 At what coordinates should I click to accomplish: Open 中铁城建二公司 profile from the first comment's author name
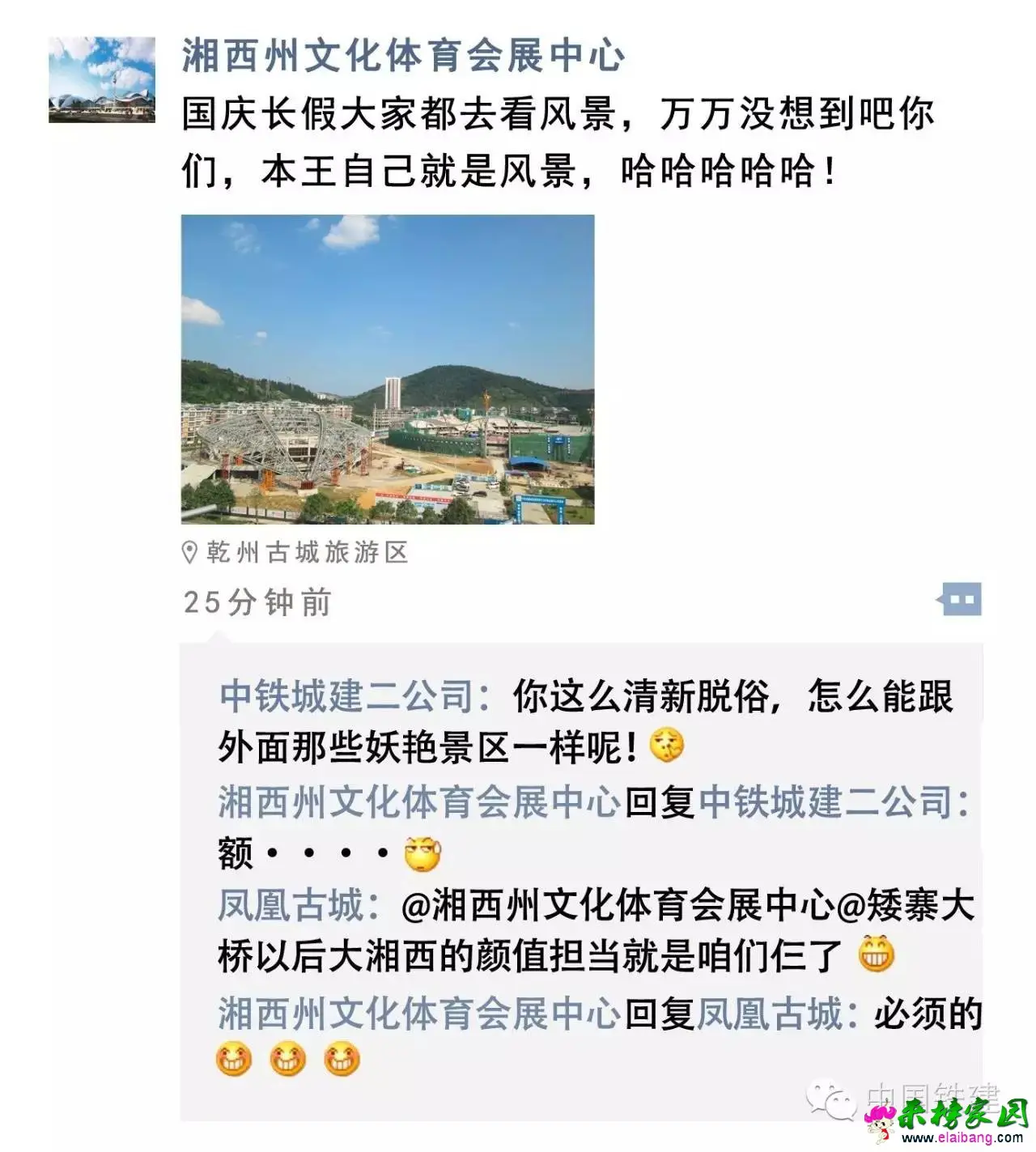click(346, 696)
